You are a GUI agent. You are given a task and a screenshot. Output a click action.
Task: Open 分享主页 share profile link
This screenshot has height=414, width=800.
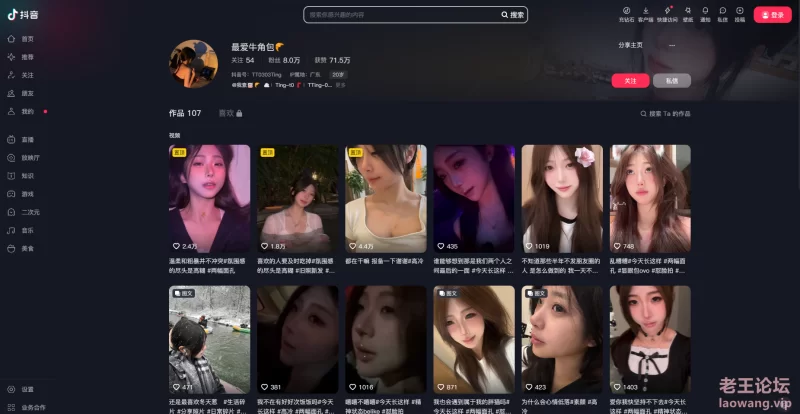(x=631, y=45)
